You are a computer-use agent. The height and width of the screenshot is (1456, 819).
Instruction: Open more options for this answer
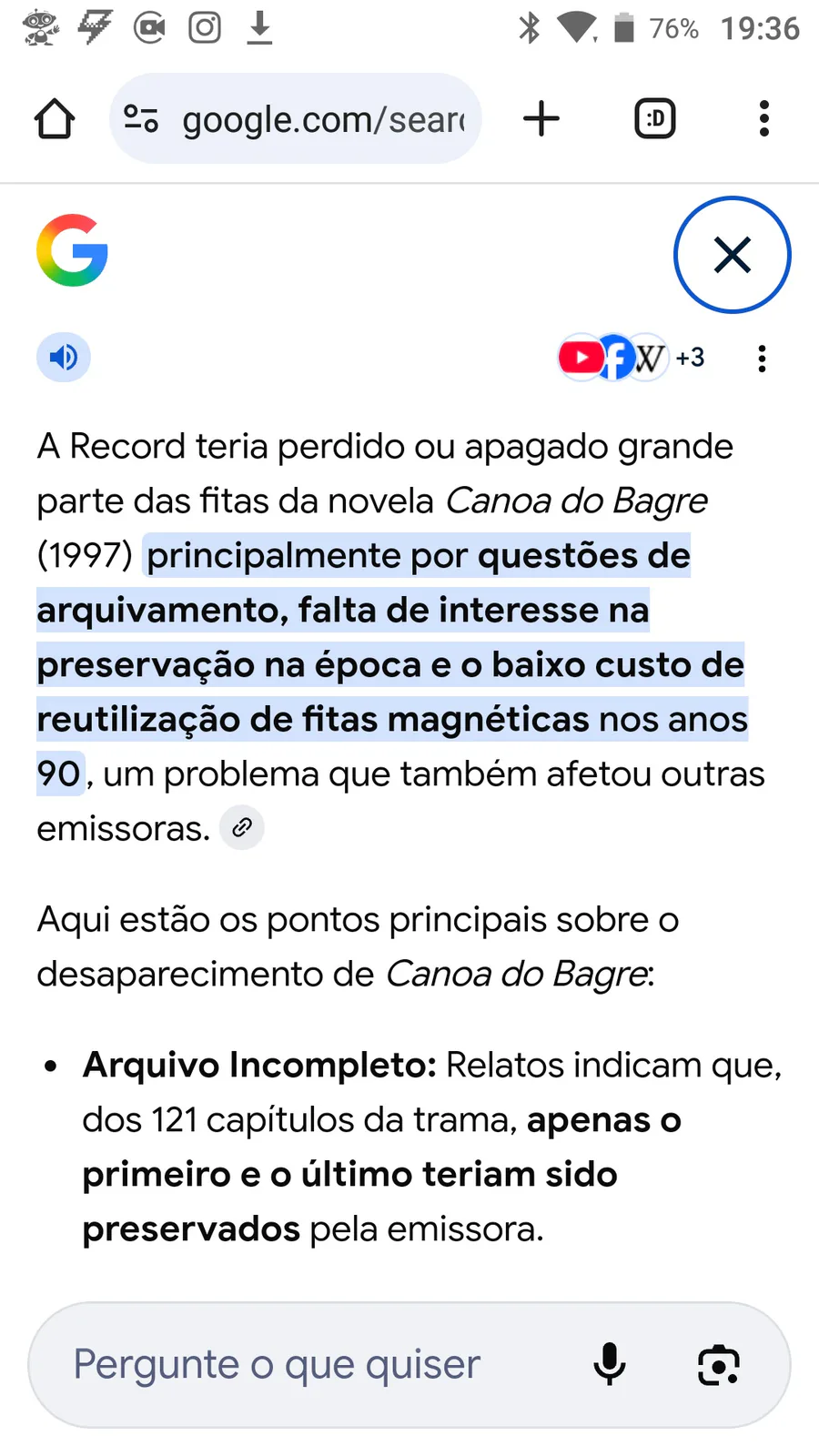click(x=763, y=359)
